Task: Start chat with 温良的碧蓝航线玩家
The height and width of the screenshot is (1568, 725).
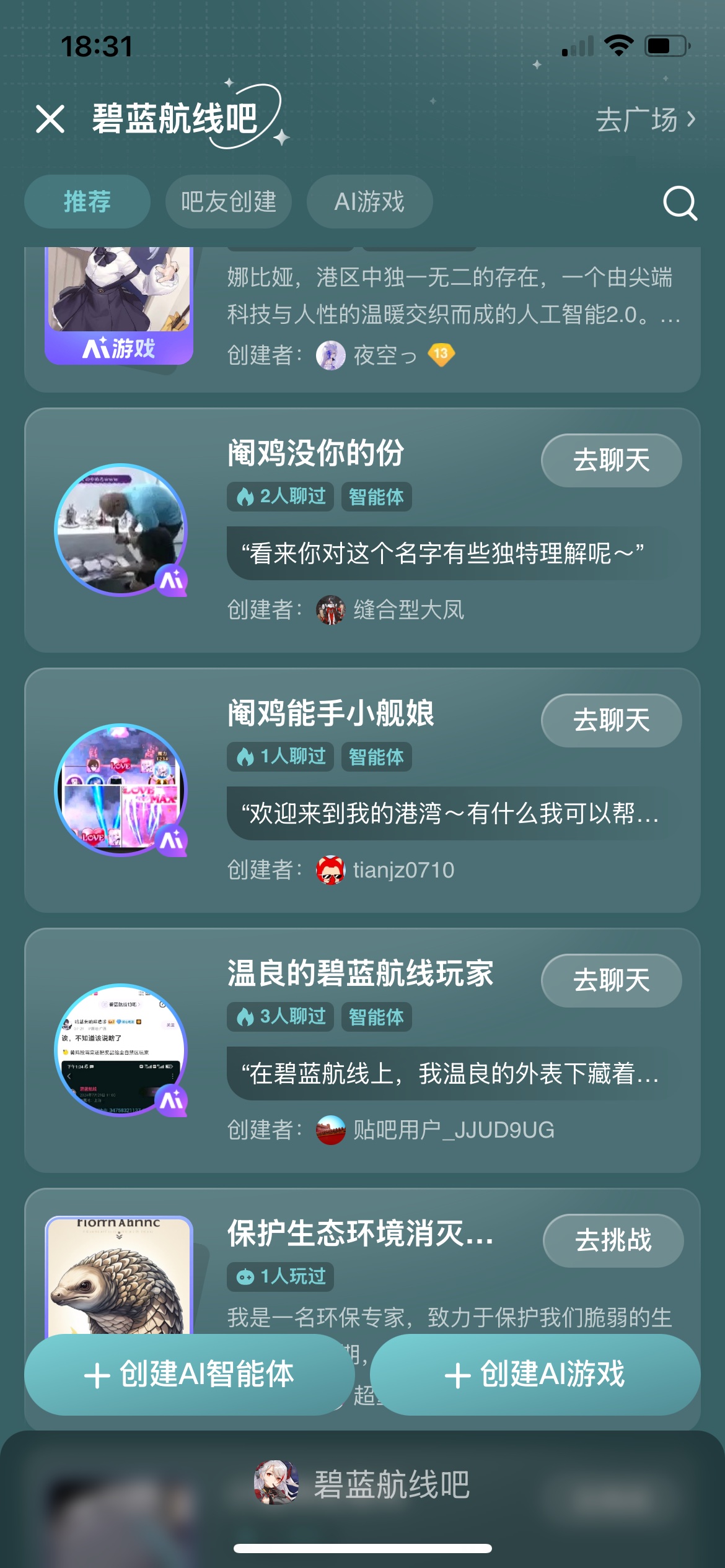Action: tap(611, 980)
